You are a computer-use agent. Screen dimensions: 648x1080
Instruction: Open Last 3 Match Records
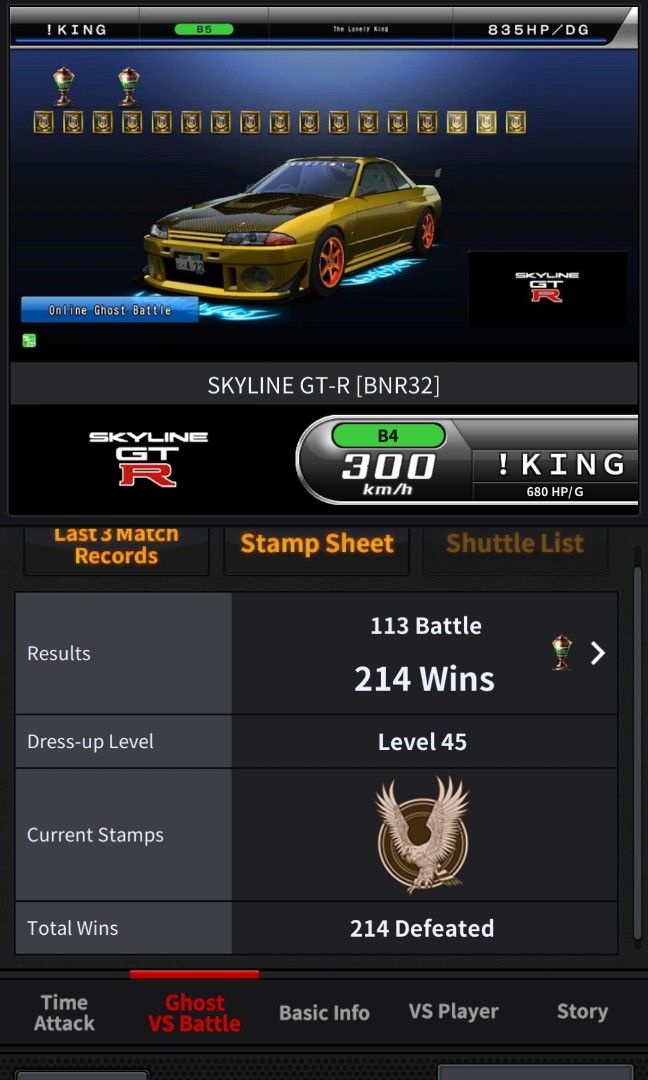click(116, 546)
